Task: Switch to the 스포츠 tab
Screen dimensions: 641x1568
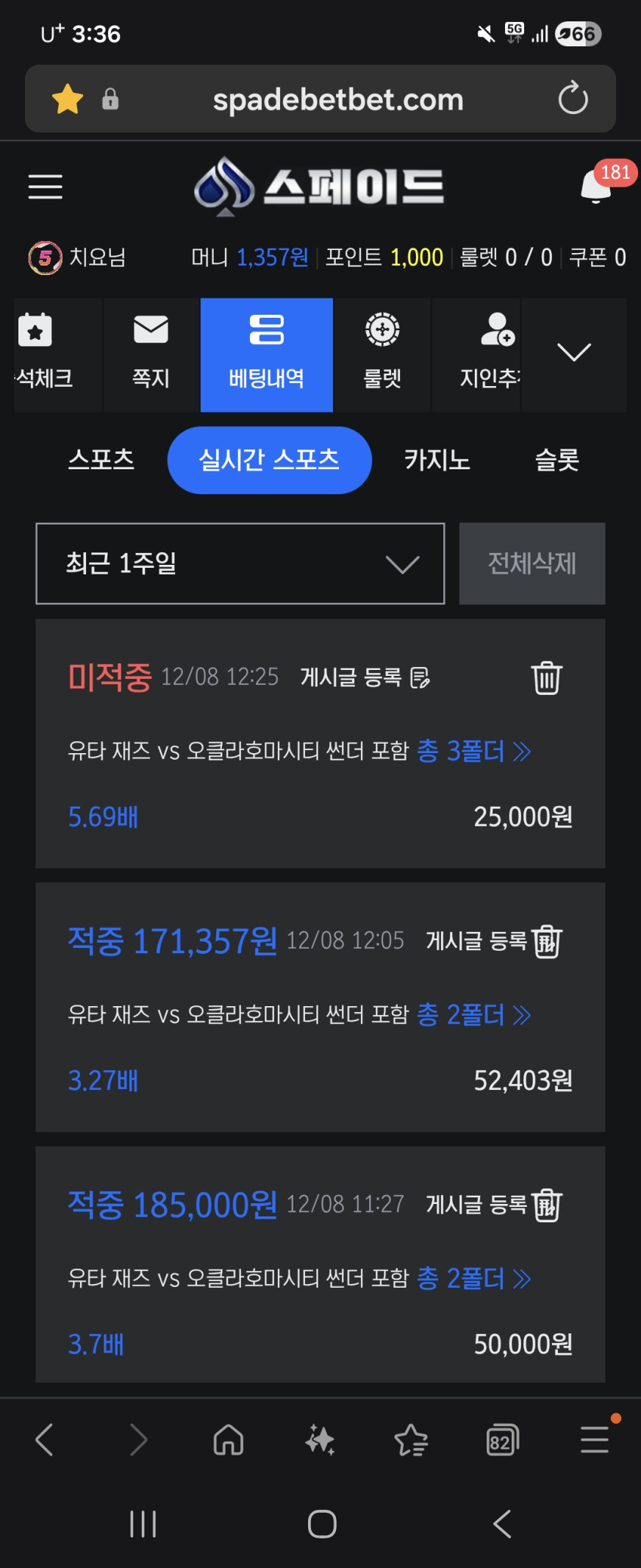Action: [x=101, y=460]
